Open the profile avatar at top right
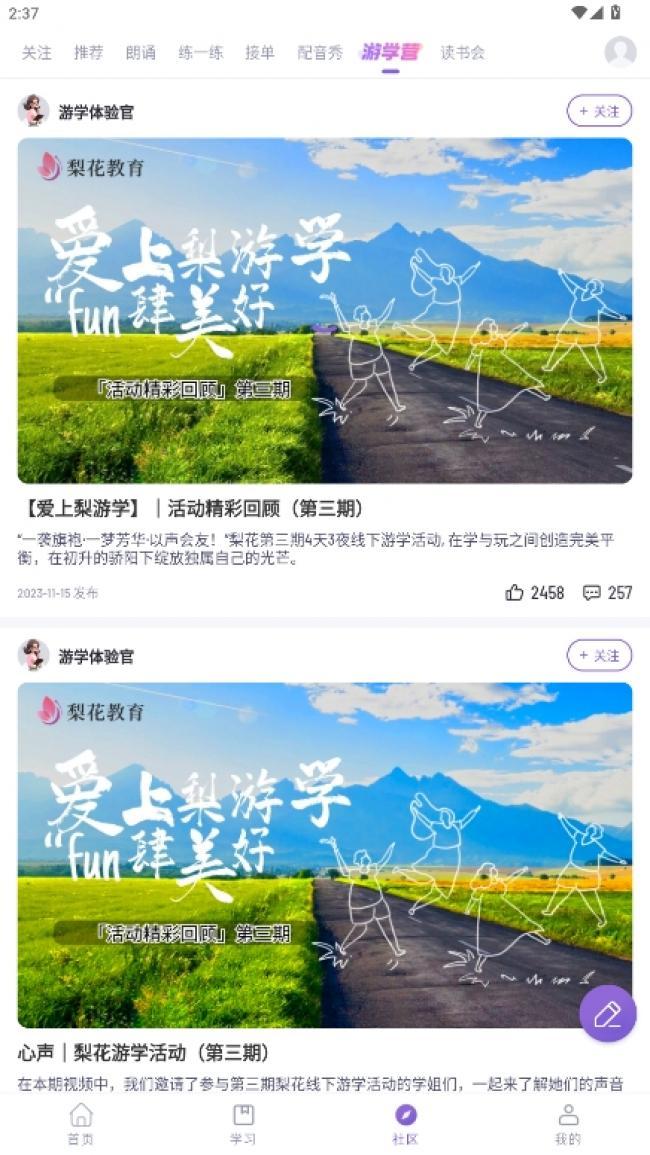This screenshot has height=1155, width=650. click(x=620, y=52)
